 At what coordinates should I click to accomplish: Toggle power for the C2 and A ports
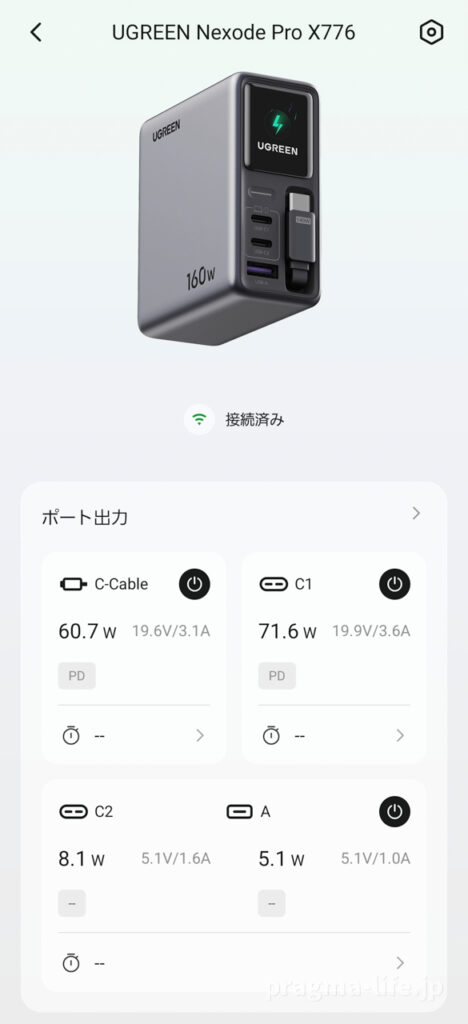(x=394, y=812)
